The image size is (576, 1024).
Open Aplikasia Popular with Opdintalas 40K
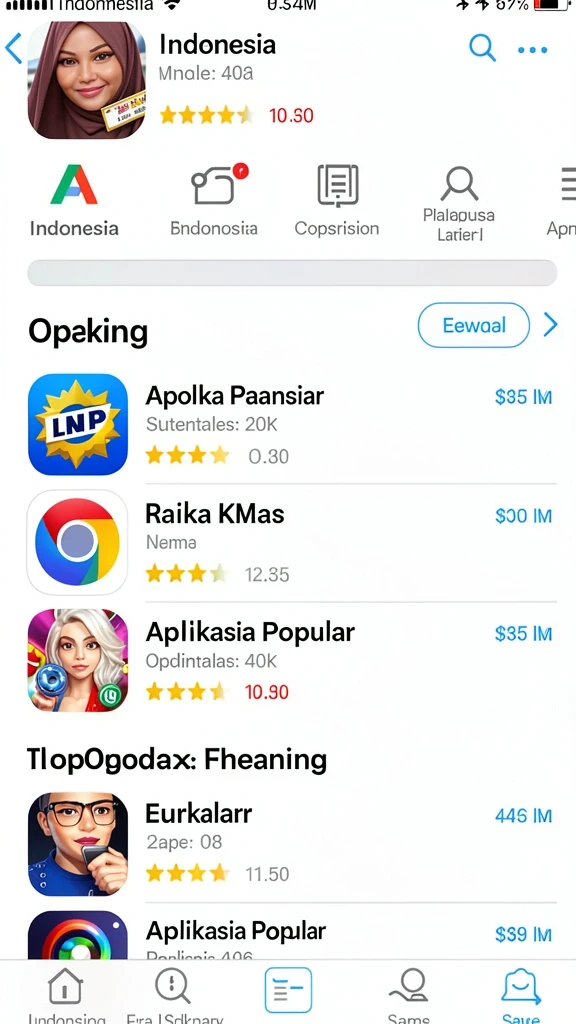click(x=293, y=660)
